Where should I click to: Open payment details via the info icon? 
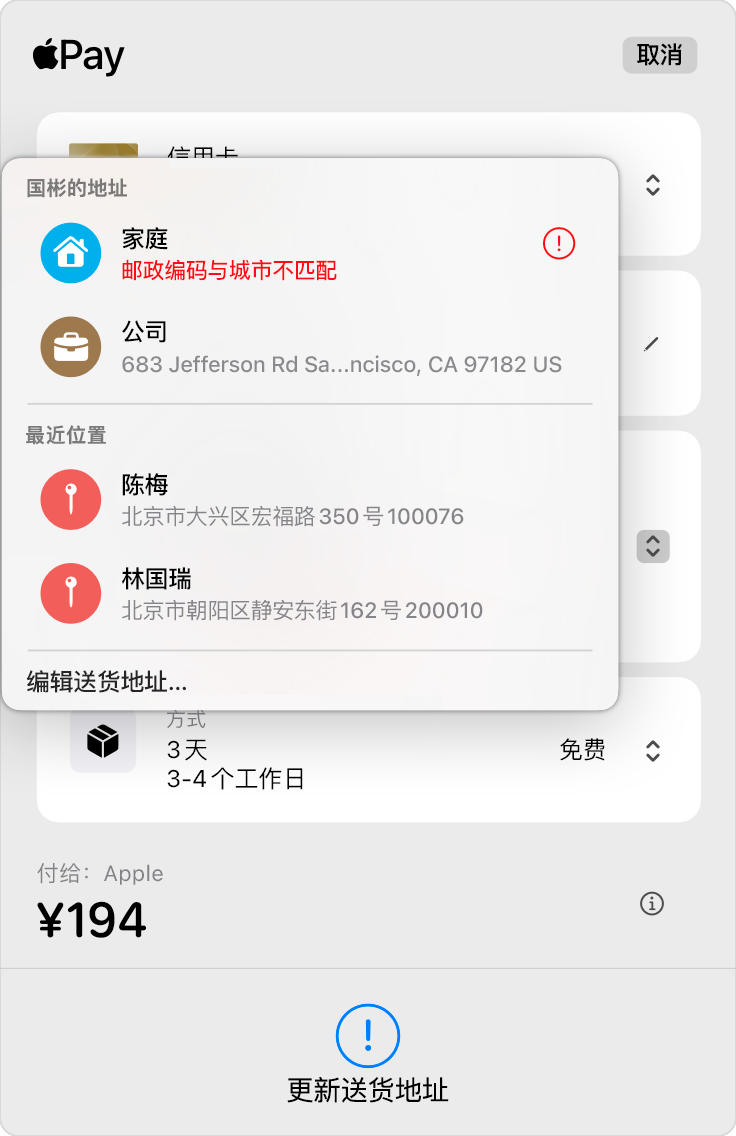(x=653, y=903)
